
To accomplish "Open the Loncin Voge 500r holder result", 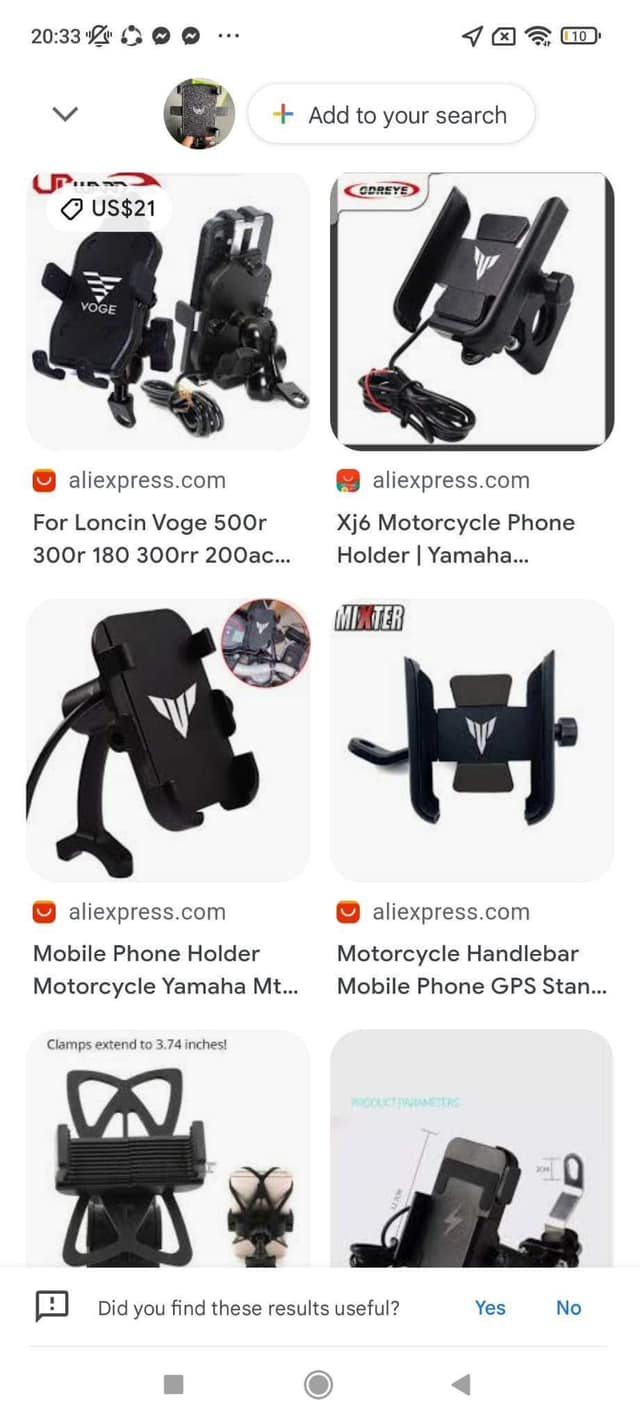I will click(x=167, y=311).
